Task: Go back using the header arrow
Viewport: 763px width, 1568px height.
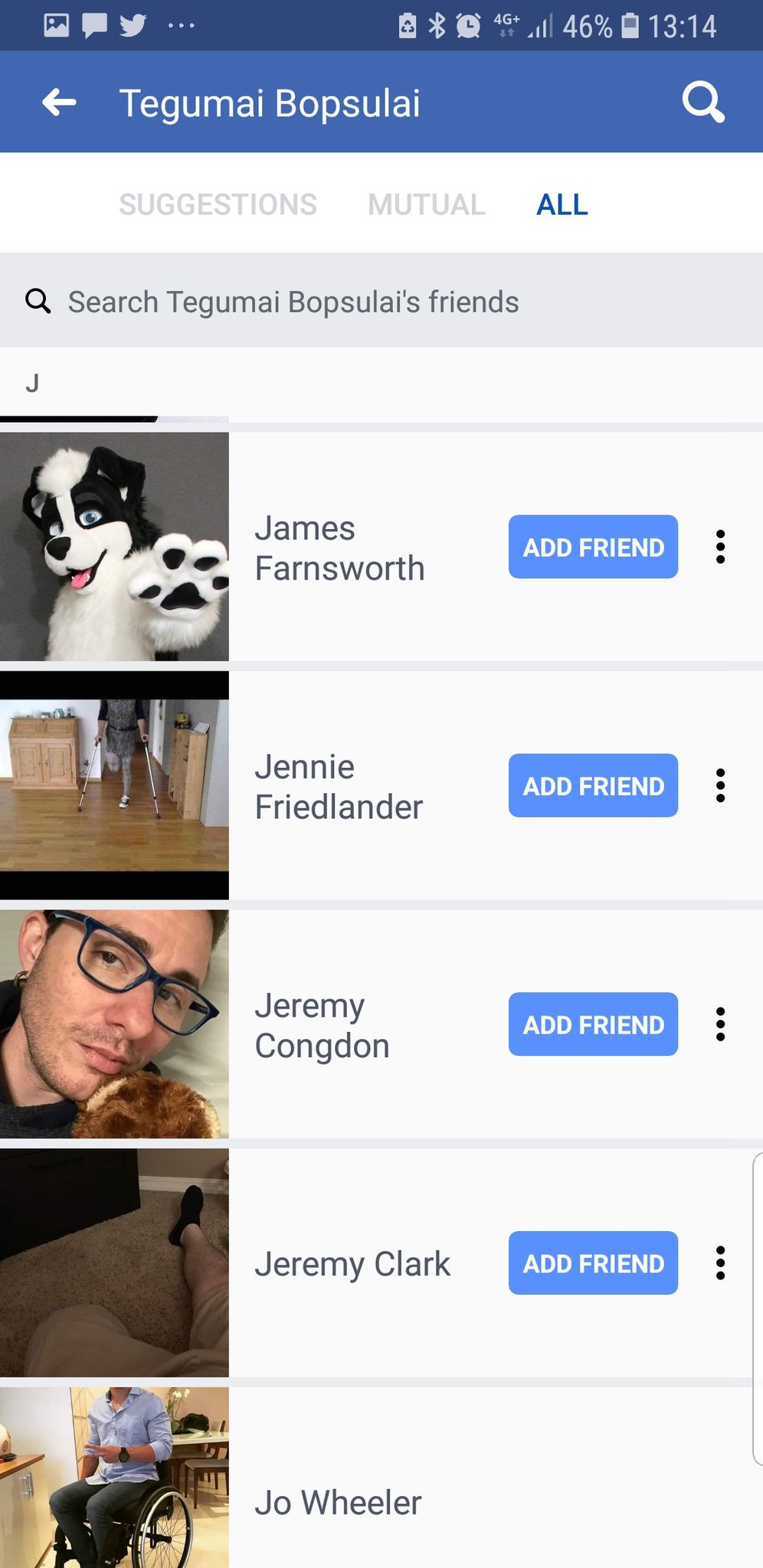Action: [x=59, y=102]
